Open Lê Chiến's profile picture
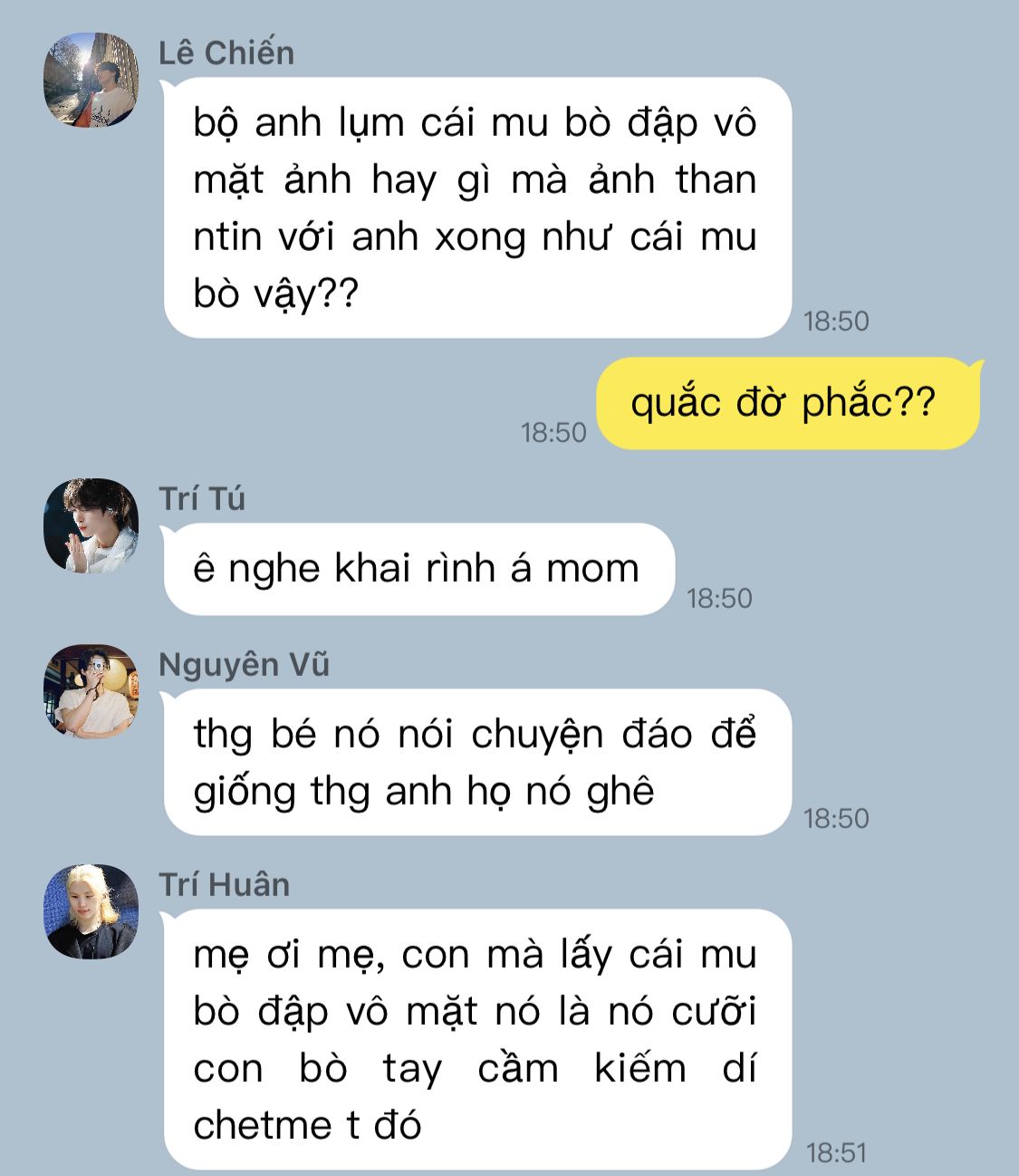 91,80
